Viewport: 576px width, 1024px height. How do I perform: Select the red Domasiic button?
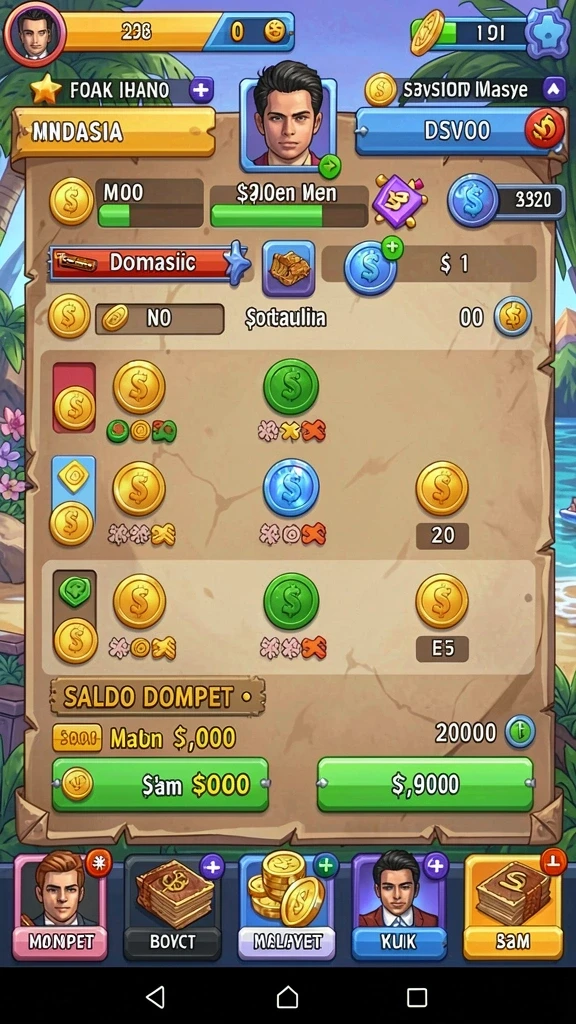click(142, 263)
